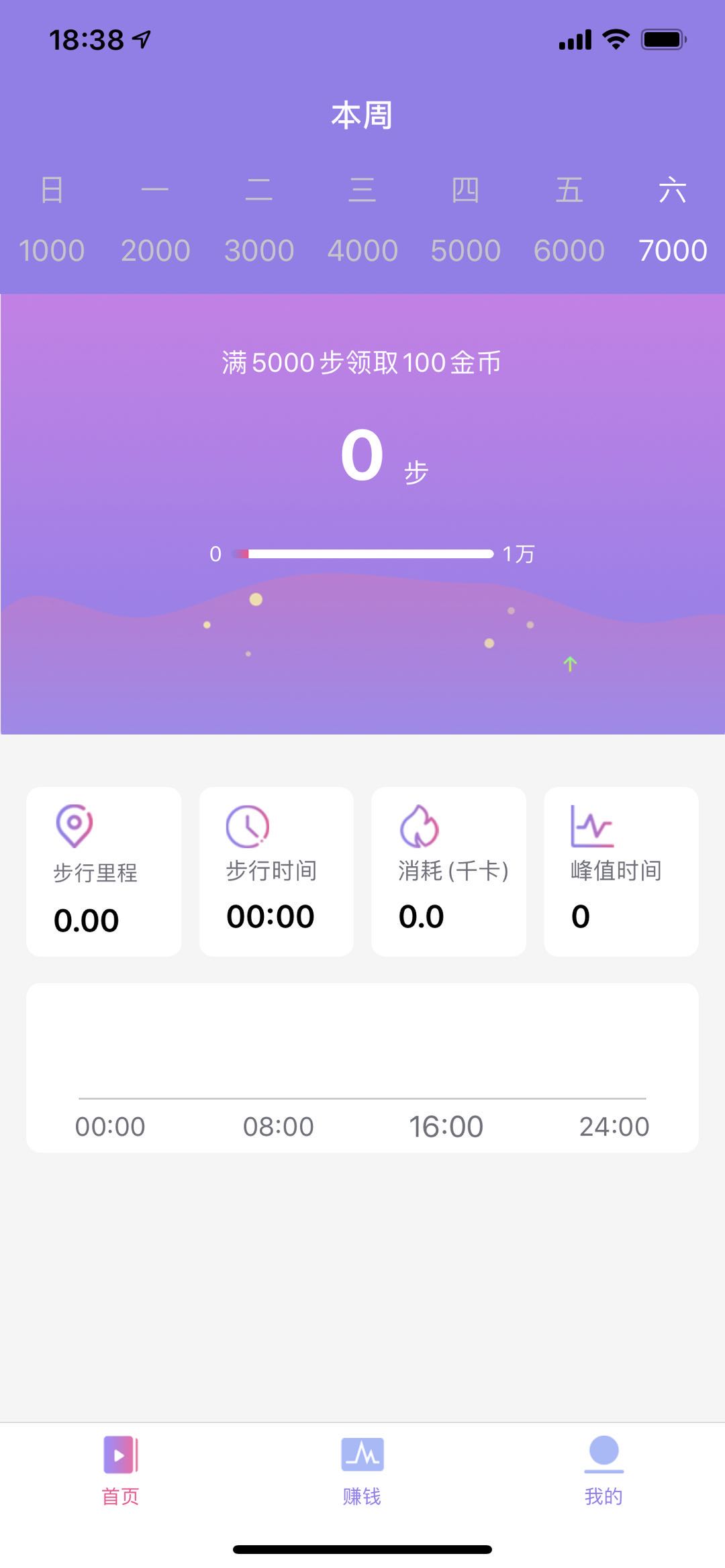Tap the 消耗(千卡) flame icon
The image size is (725, 1568).
click(x=420, y=827)
